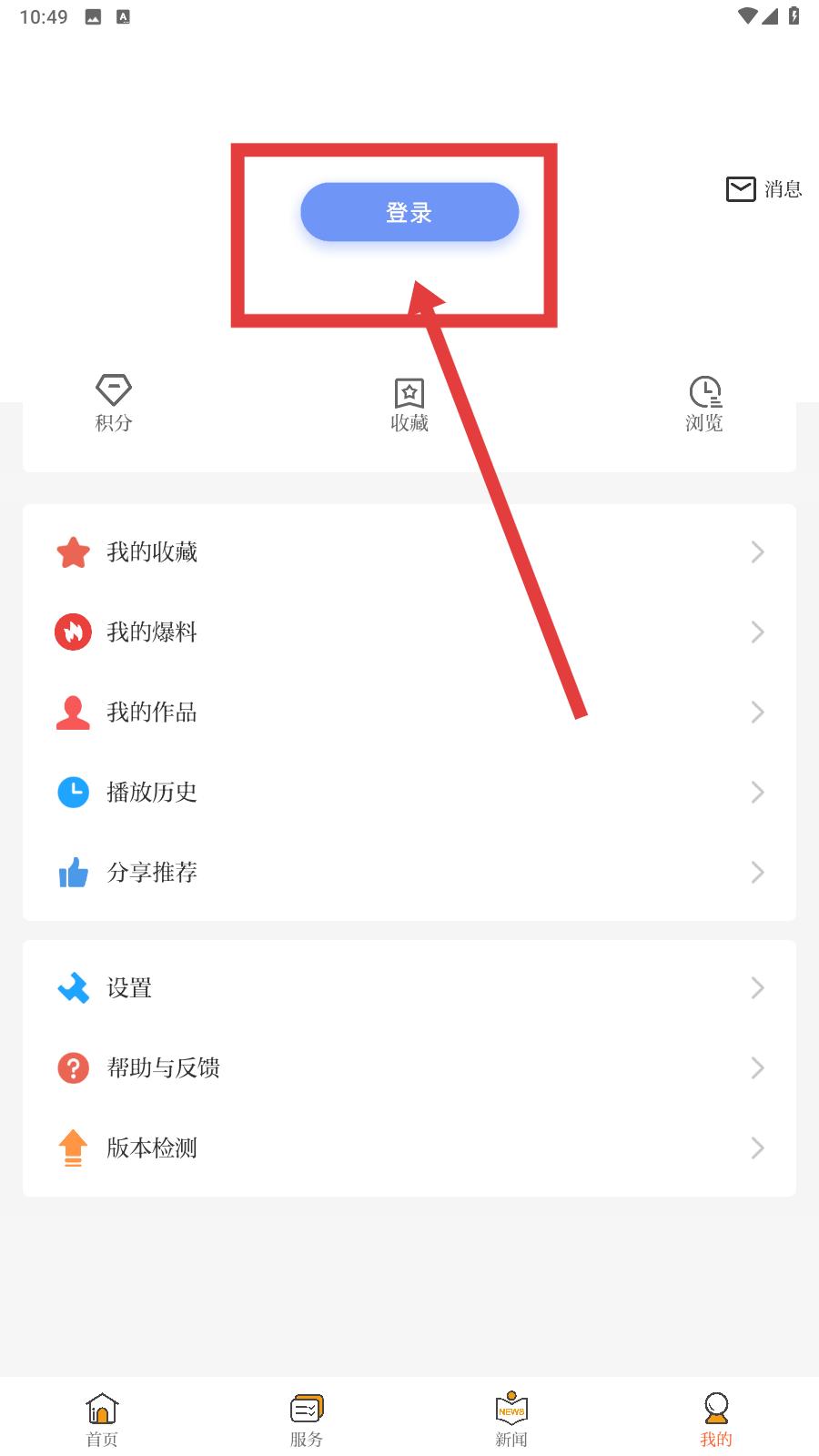This screenshot has width=819, height=1456.
Task: Open the 新闻 news tab
Action: click(x=511, y=1418)
